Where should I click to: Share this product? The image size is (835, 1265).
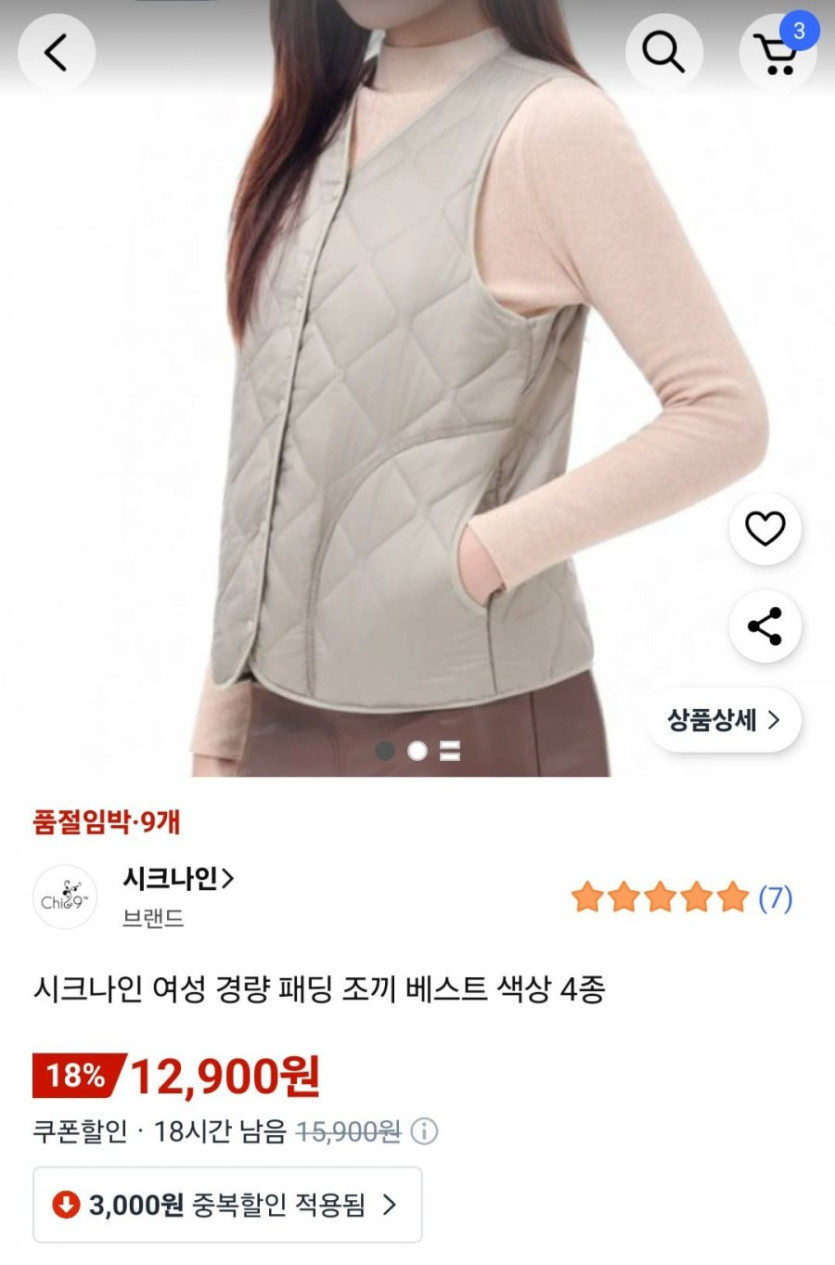click(x=765, y=627)
